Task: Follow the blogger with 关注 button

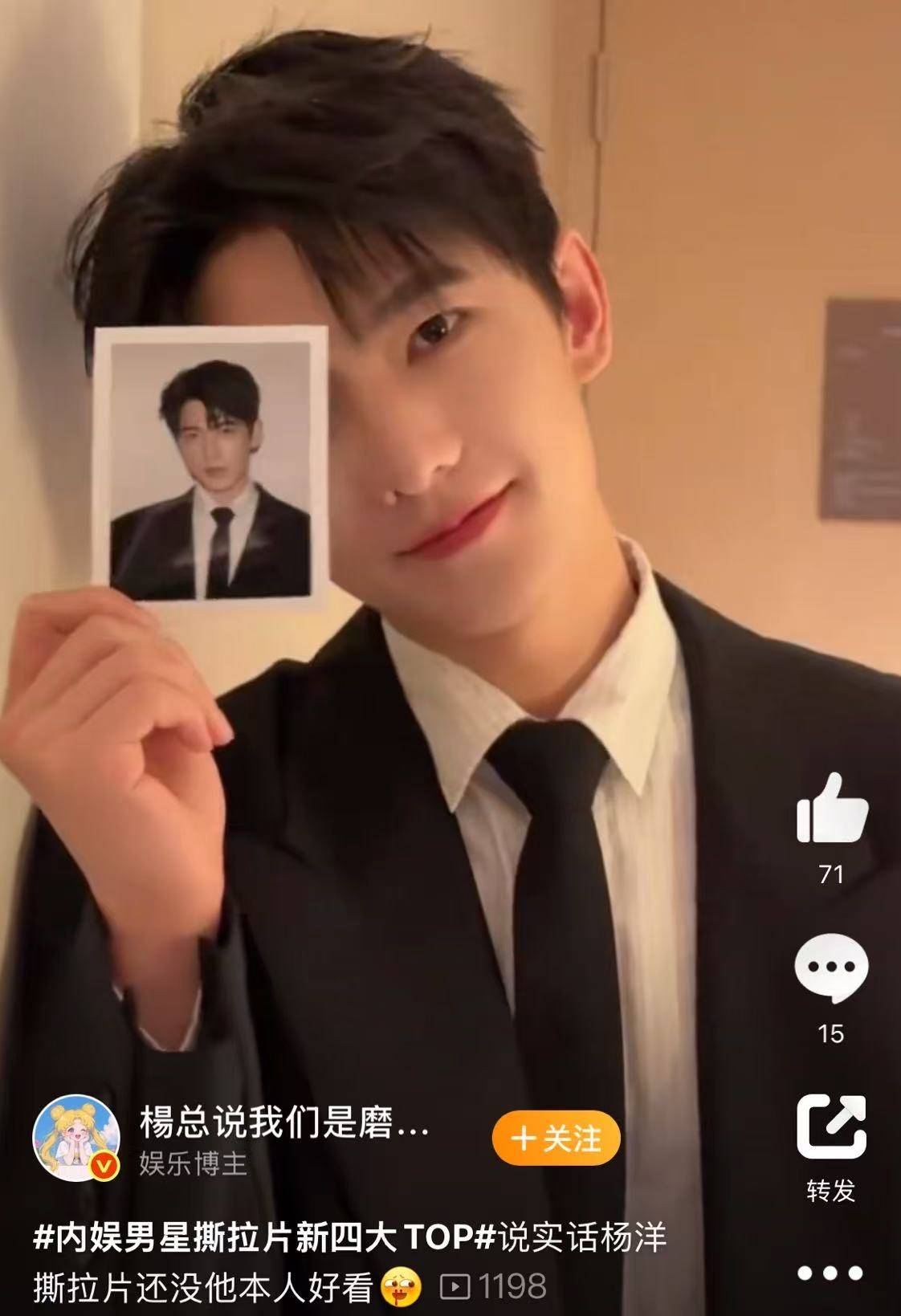Action: click(556, 1138)
